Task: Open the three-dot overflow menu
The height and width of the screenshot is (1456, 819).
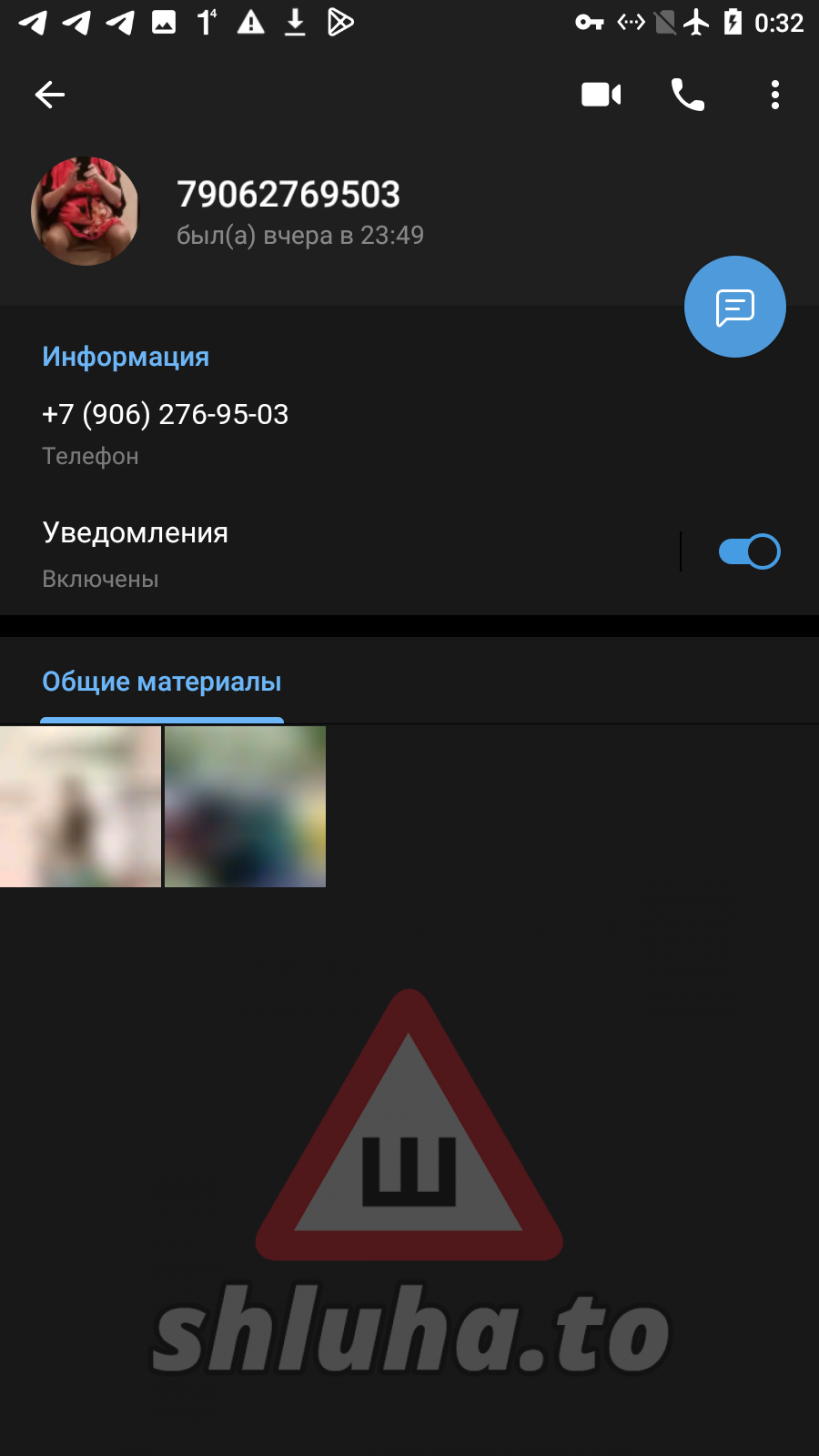Action: (774, 95)
